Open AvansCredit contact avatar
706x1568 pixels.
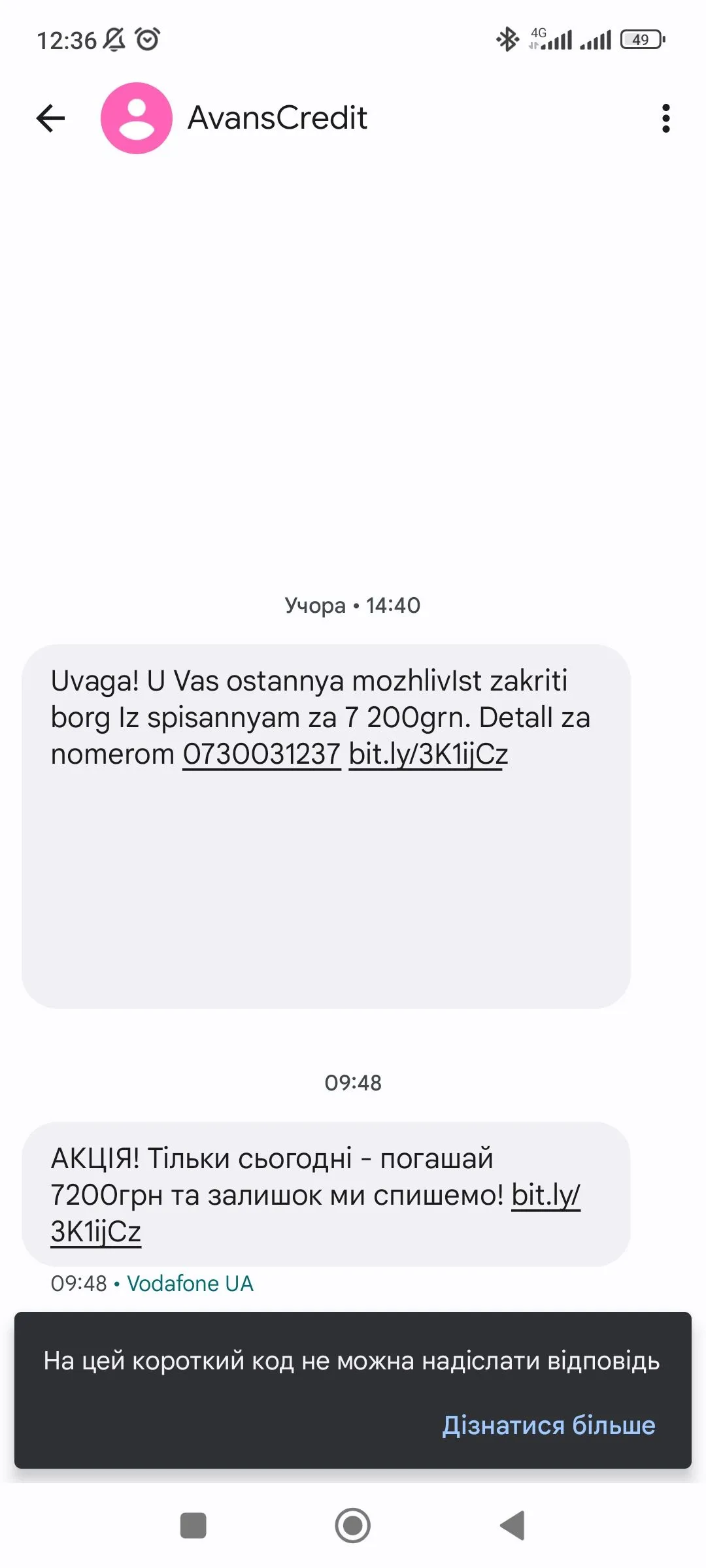pyautogui.click(x=136, y=118)
